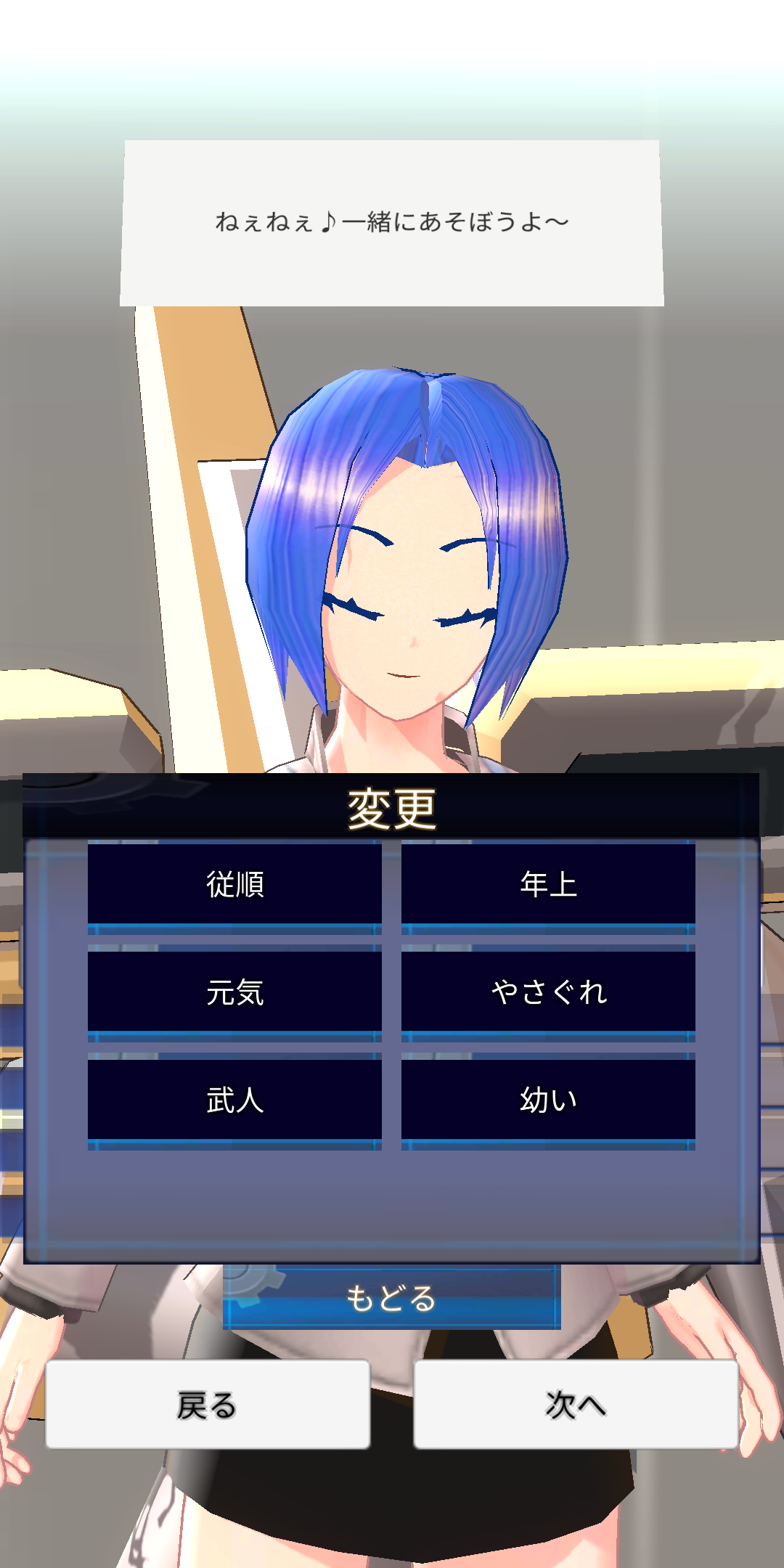Proceed with the 次へ button
This screenshot has height=1568, width=784.
576,1405
